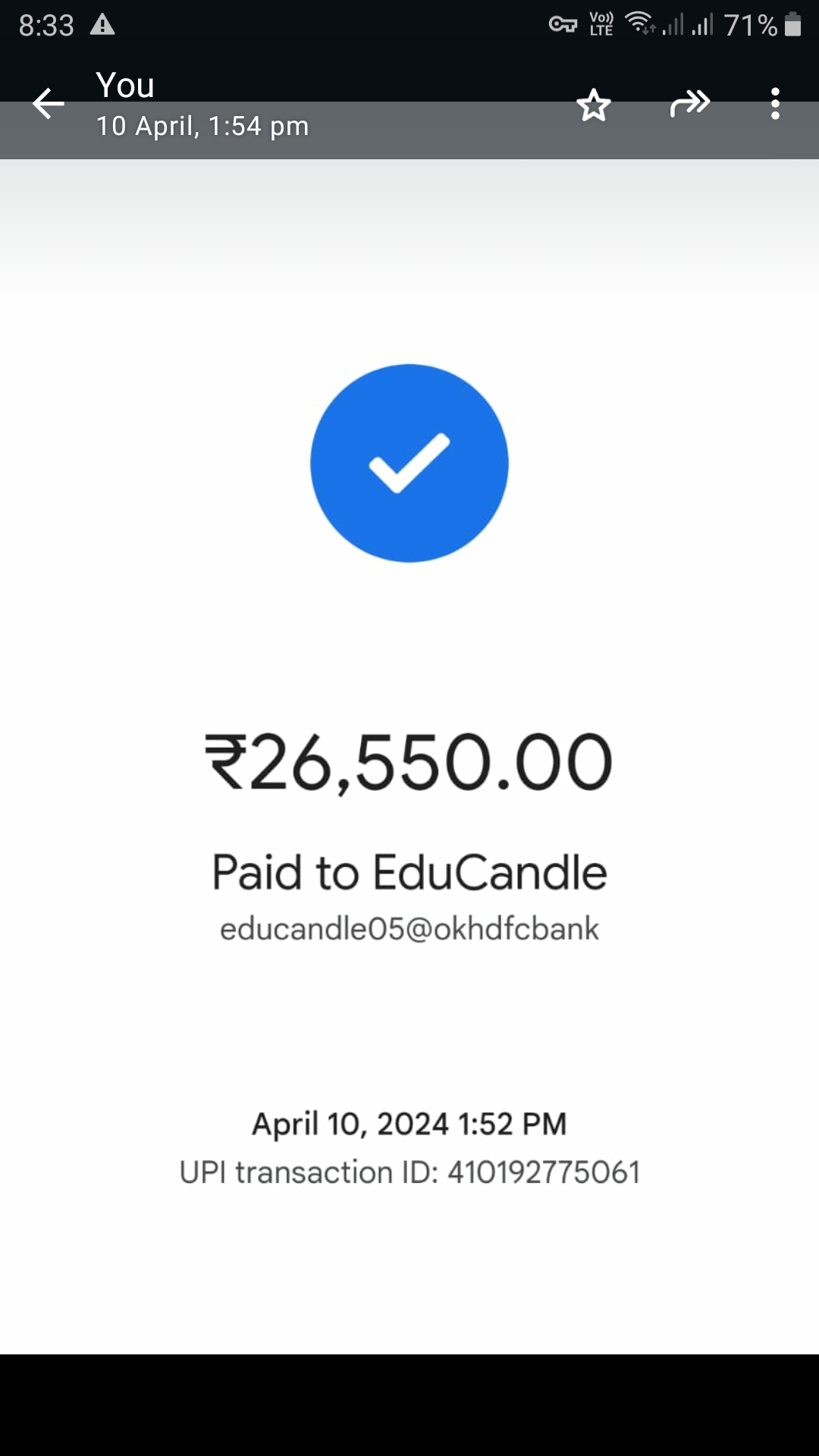Go back from the image viewer
Viewport: 819px width, 1456px height.
48,104
